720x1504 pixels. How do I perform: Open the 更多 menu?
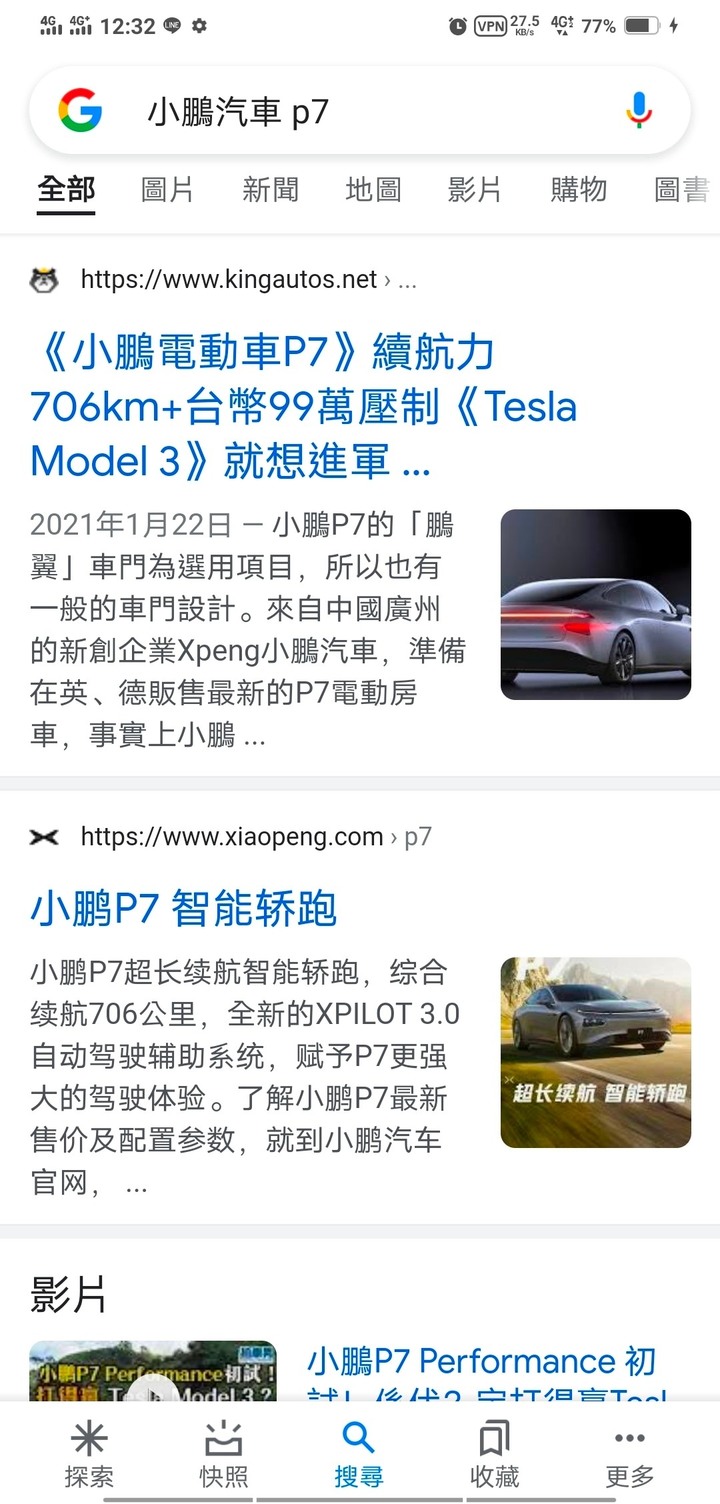[629, 1455]
